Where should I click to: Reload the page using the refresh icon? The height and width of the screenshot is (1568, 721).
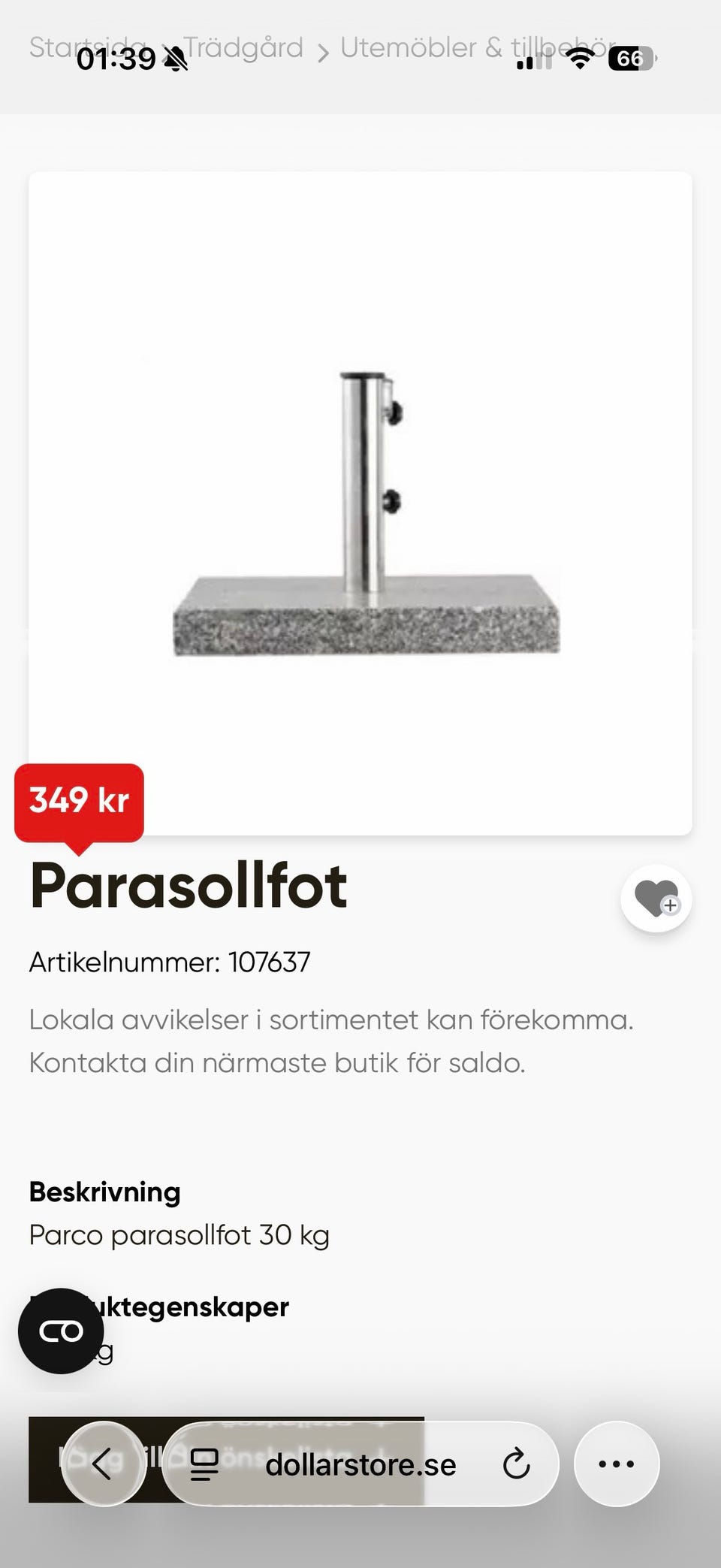click(x=516, y=1463)
